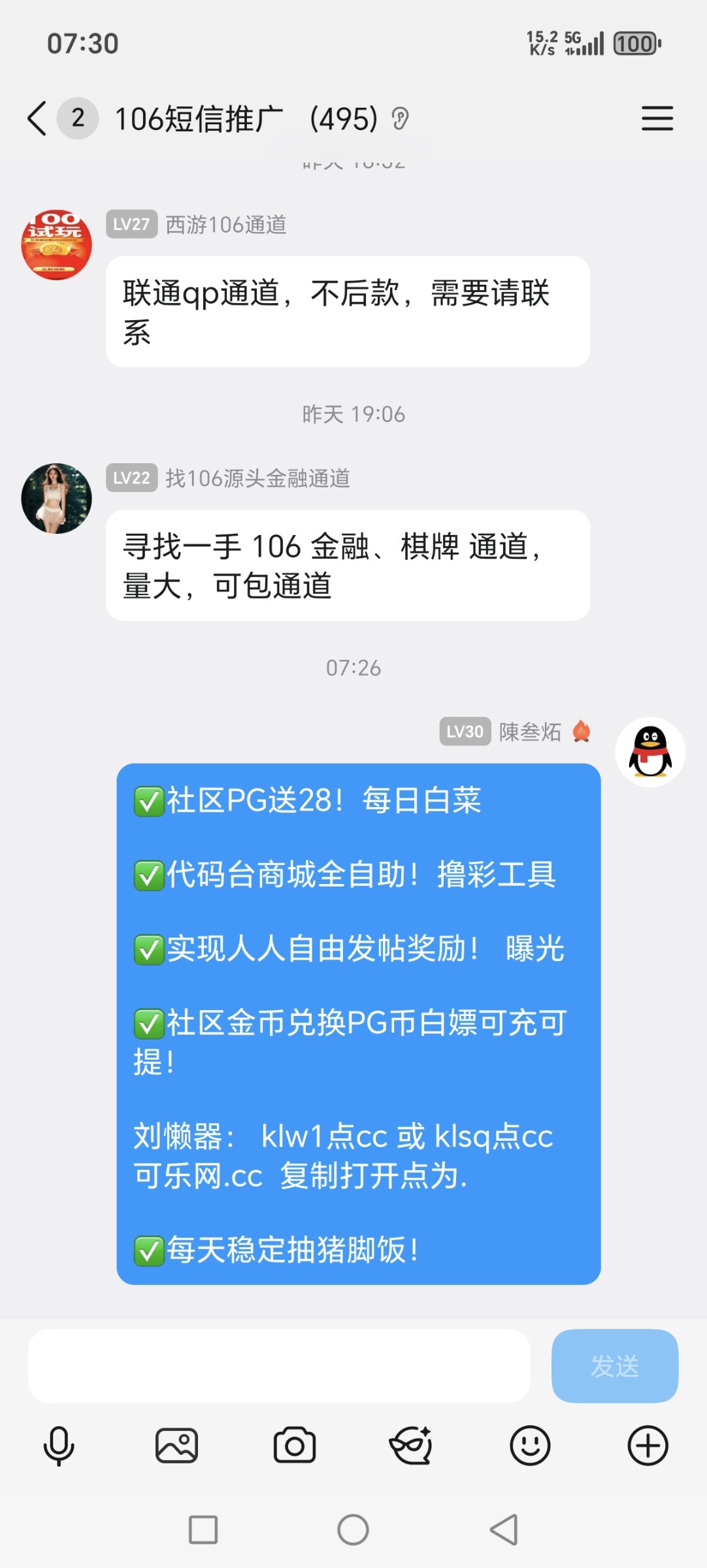Open the plus attachment icon
Image resolution: width=707 pixels, height=1568 pixels.
click(648, 1445)
